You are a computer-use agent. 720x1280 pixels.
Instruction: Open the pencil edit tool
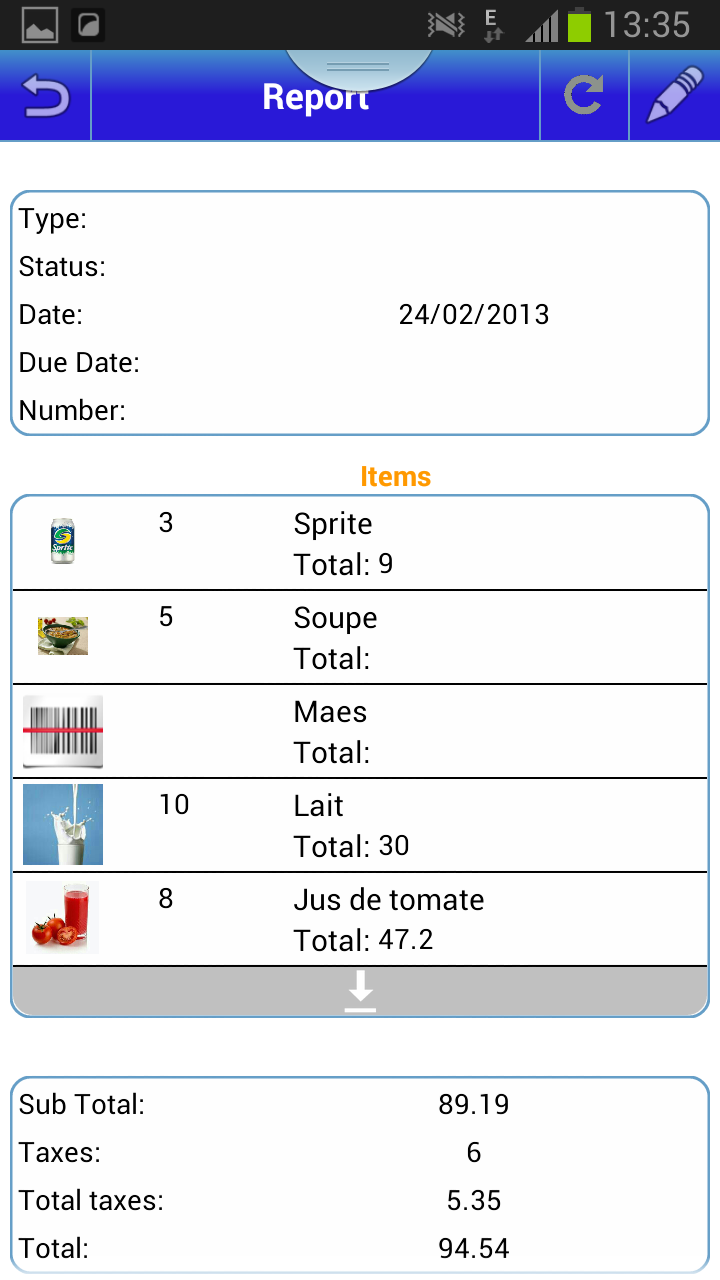point(675,95)
